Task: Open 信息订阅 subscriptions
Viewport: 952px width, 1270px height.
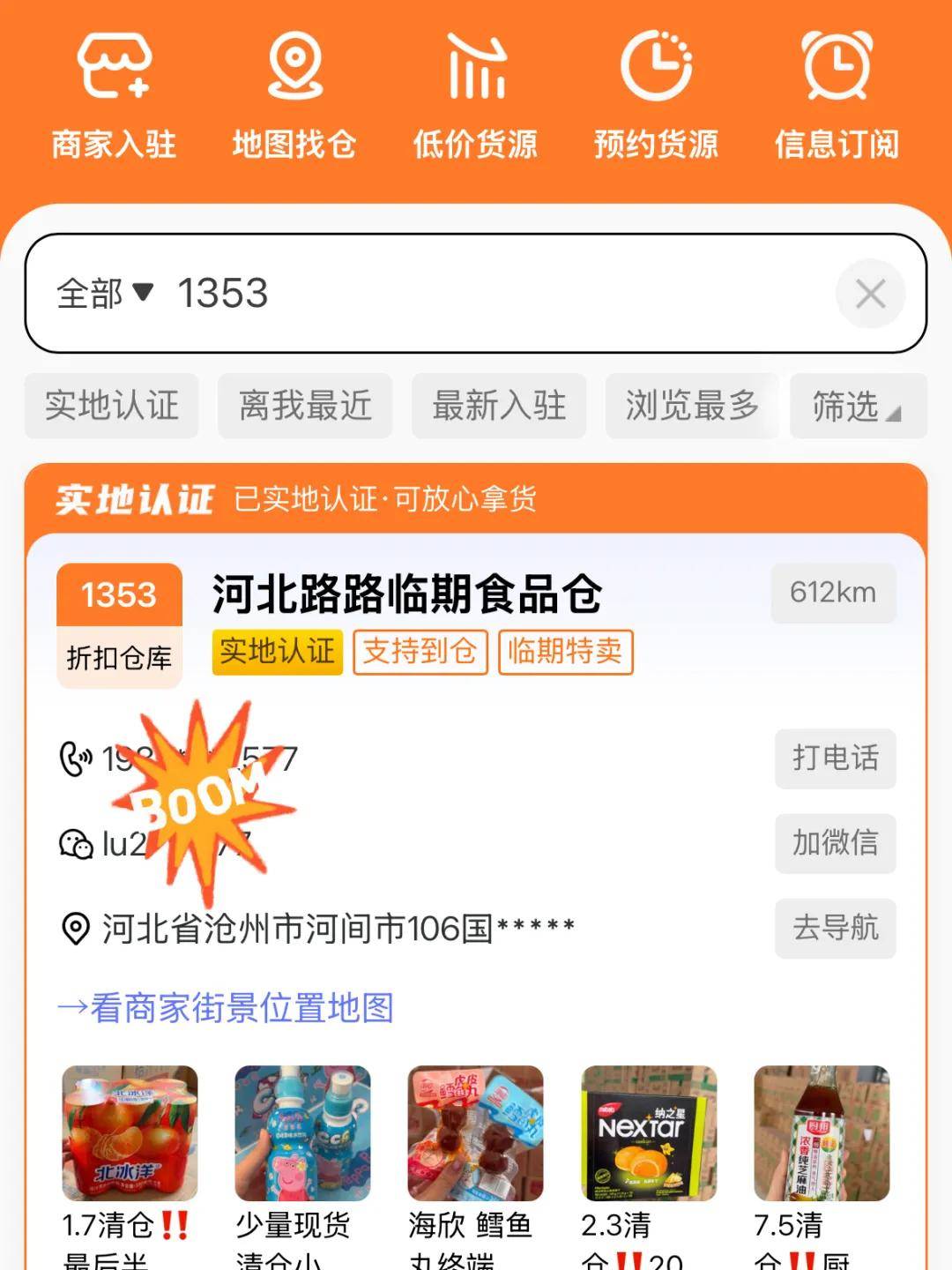Action: coord(837,95)
